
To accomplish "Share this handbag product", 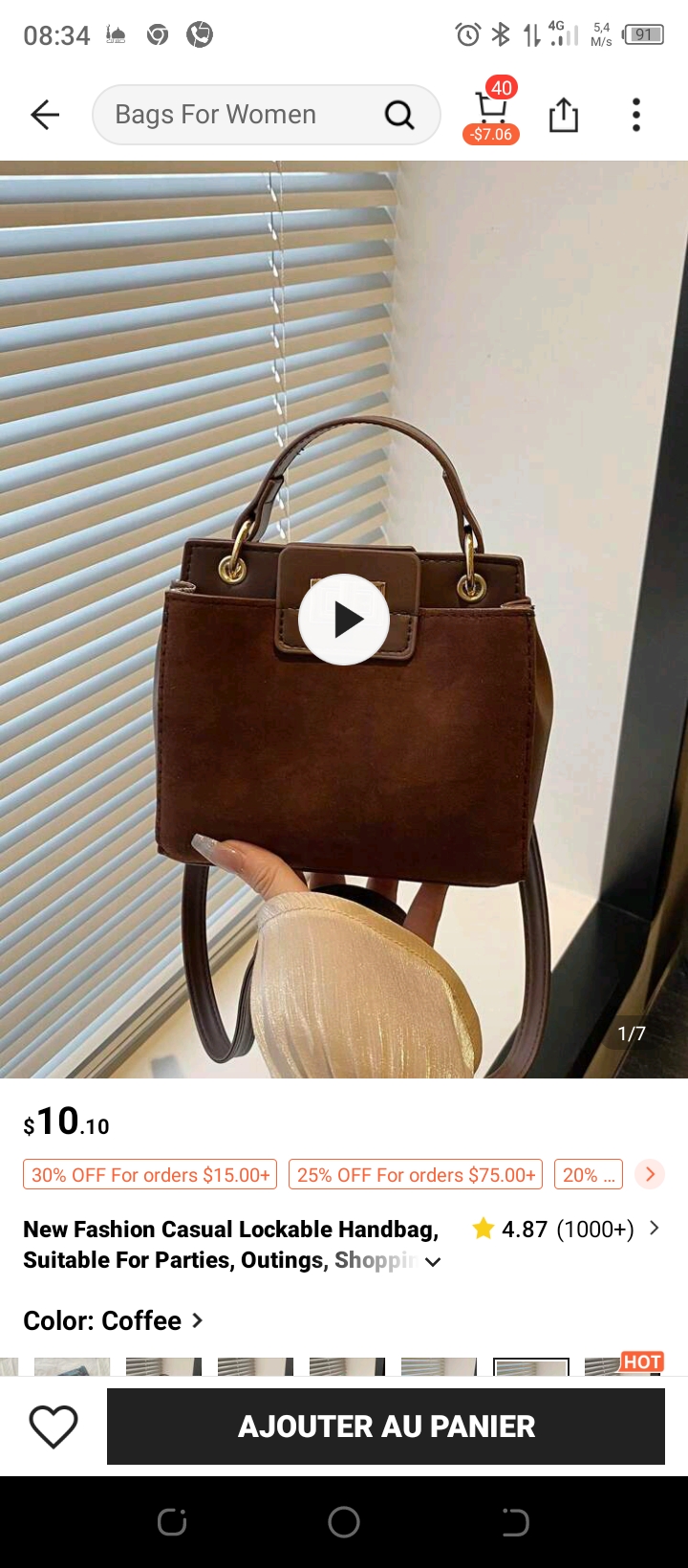I will pos(564,115).
